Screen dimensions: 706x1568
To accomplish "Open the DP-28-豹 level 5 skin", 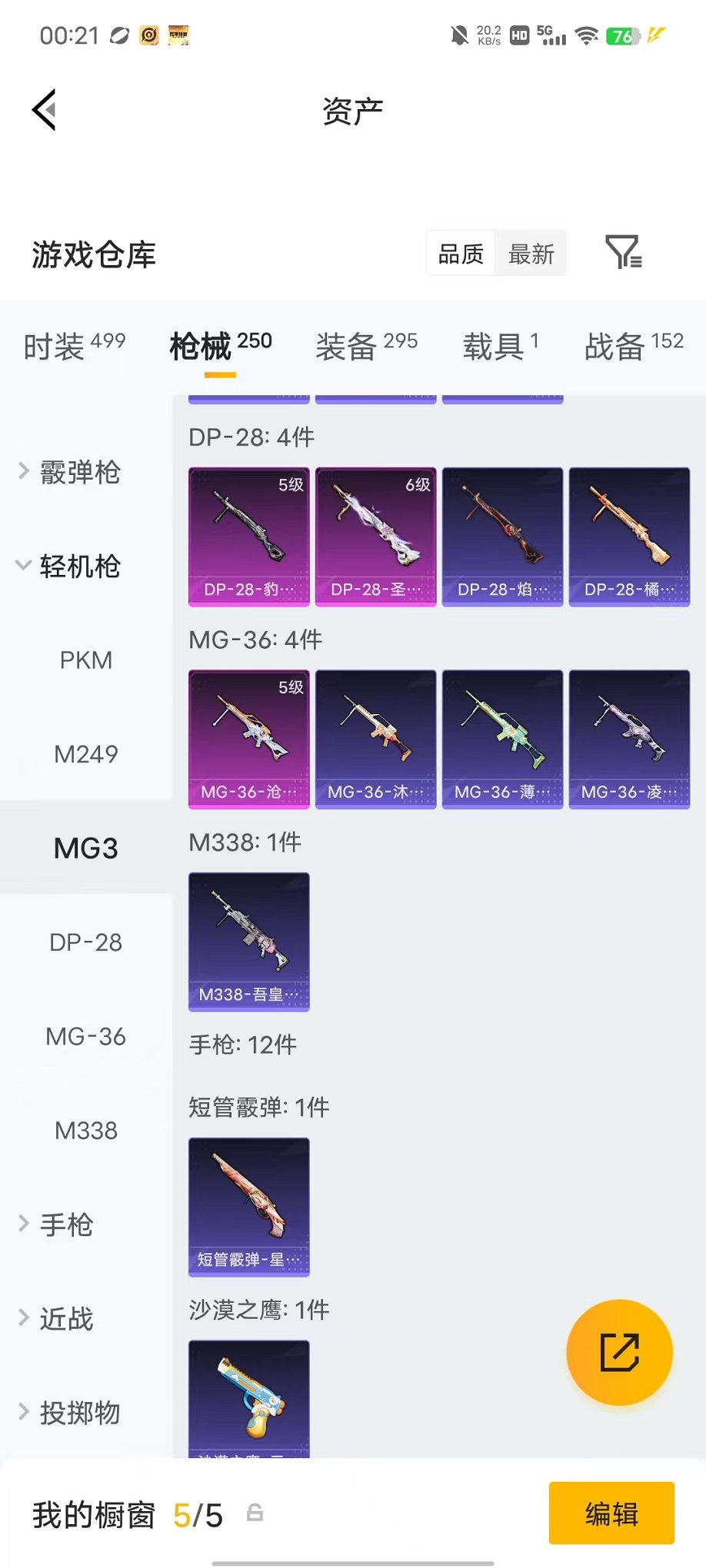I will pos(249,537).
